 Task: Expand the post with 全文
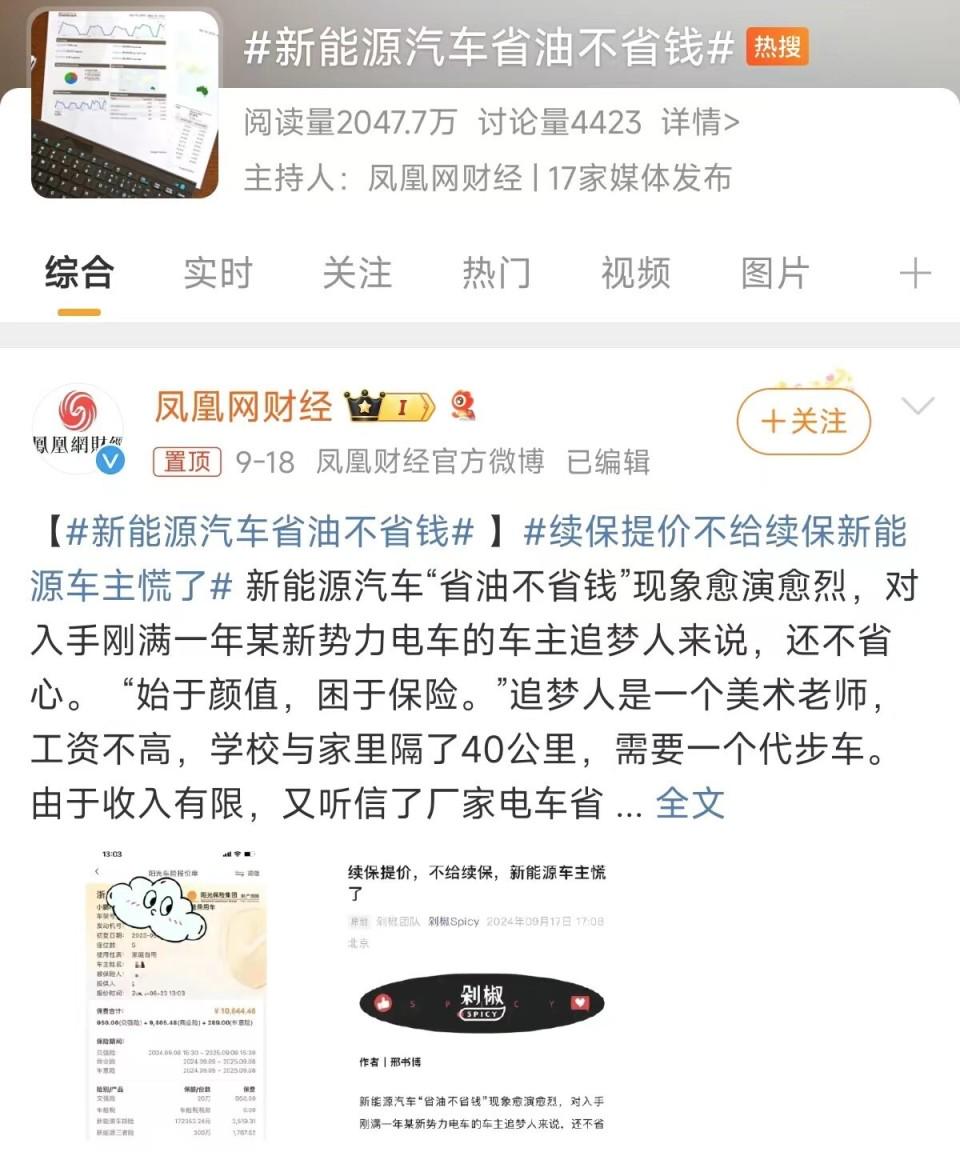point(690,802)
